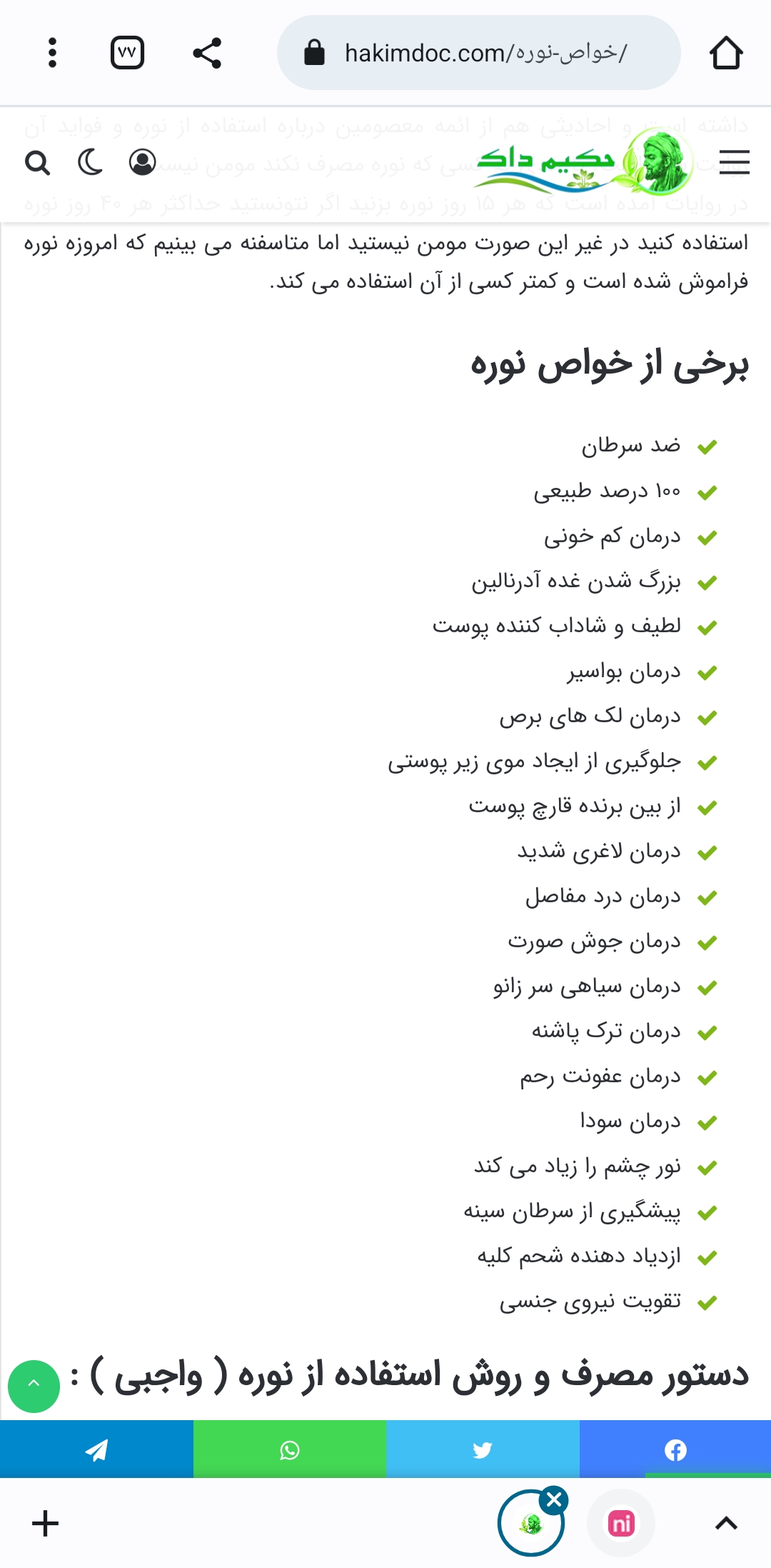Toggle dark mode with the moon icon
Image resolution: width=771 pixels, height=1568 pixels.
(x=90, y=162)
